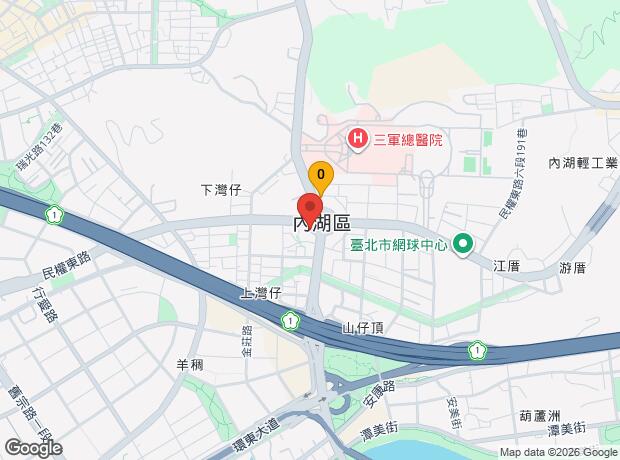Open the 三軍總醫院 hospital marker
The image size is (620, 460).
[x=357, y=140]
